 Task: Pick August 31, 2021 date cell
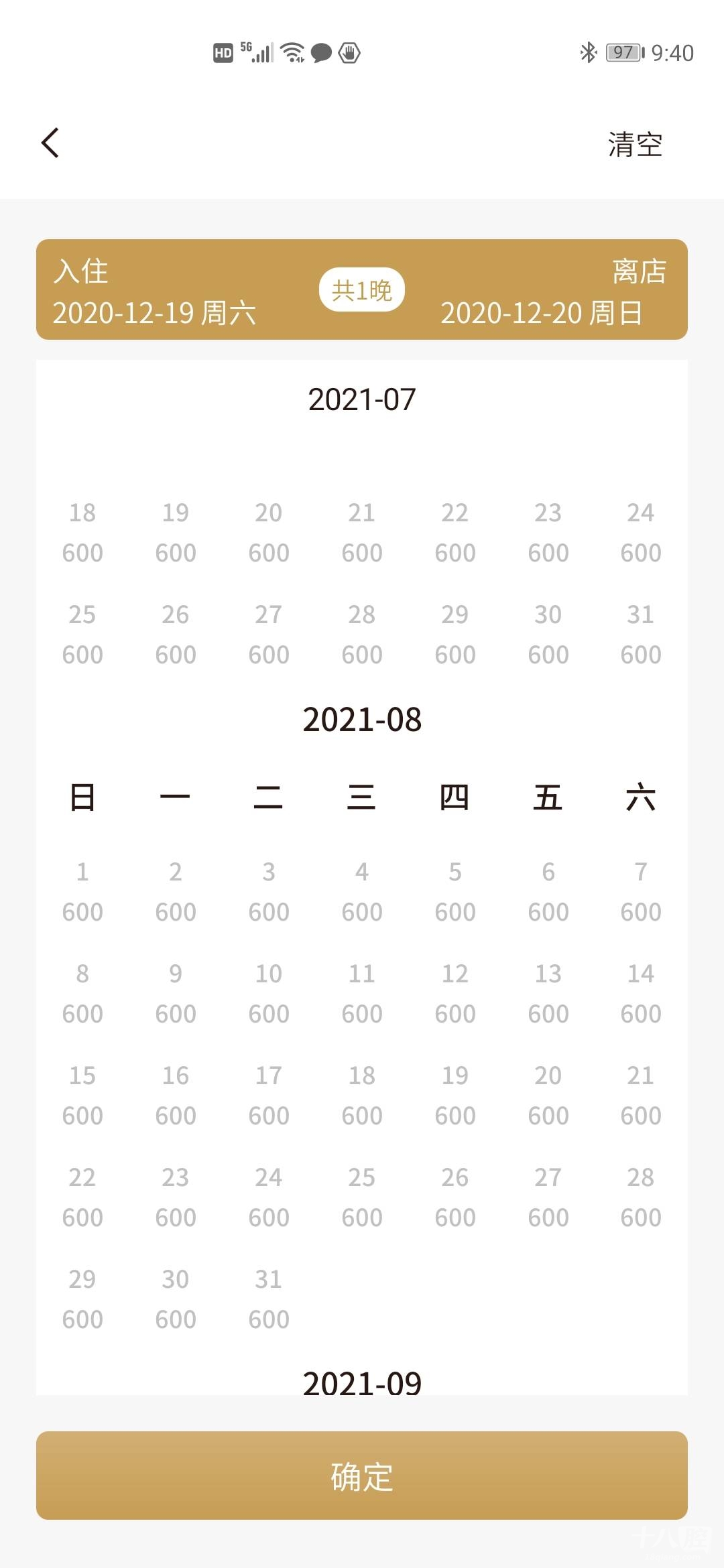(x=269, y=1299)
